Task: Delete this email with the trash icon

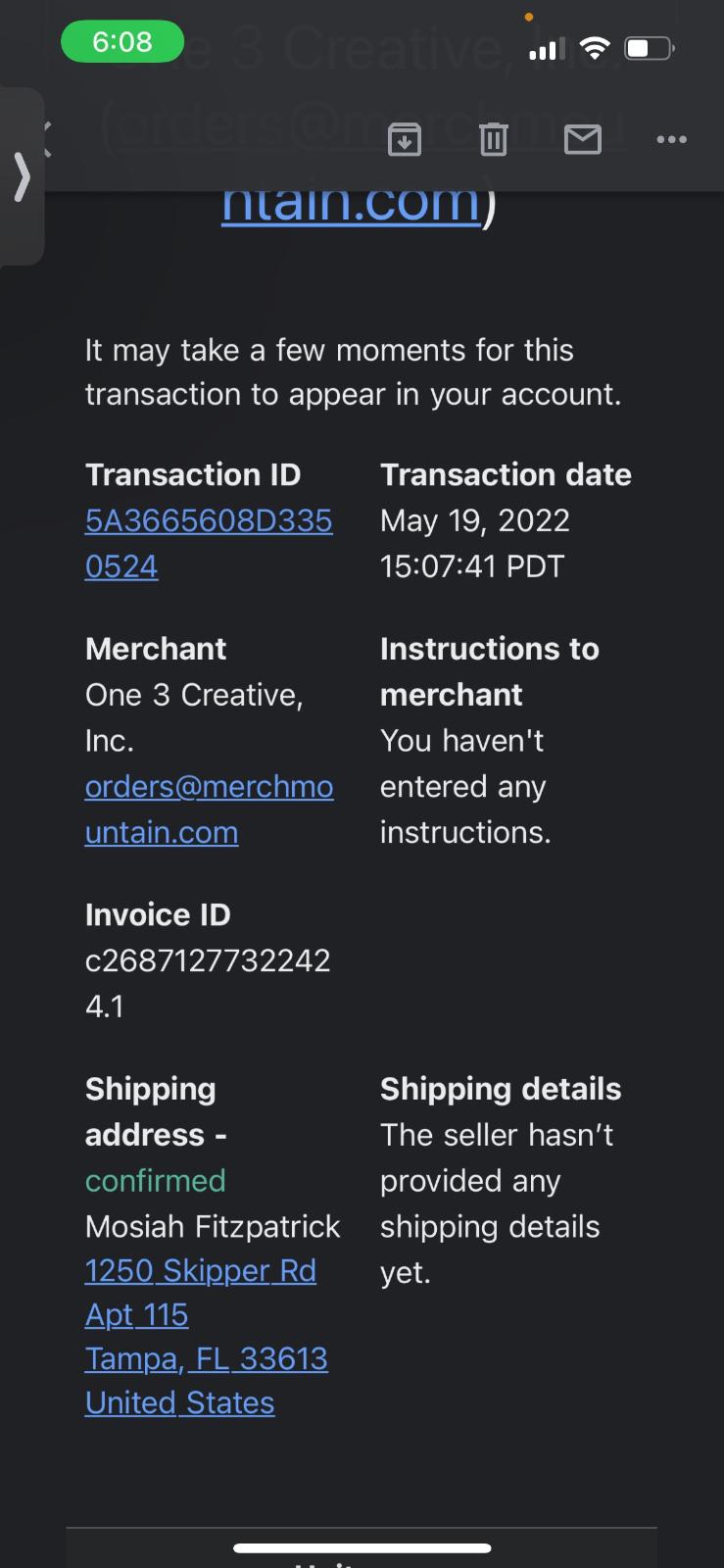Action: (493, 139)
